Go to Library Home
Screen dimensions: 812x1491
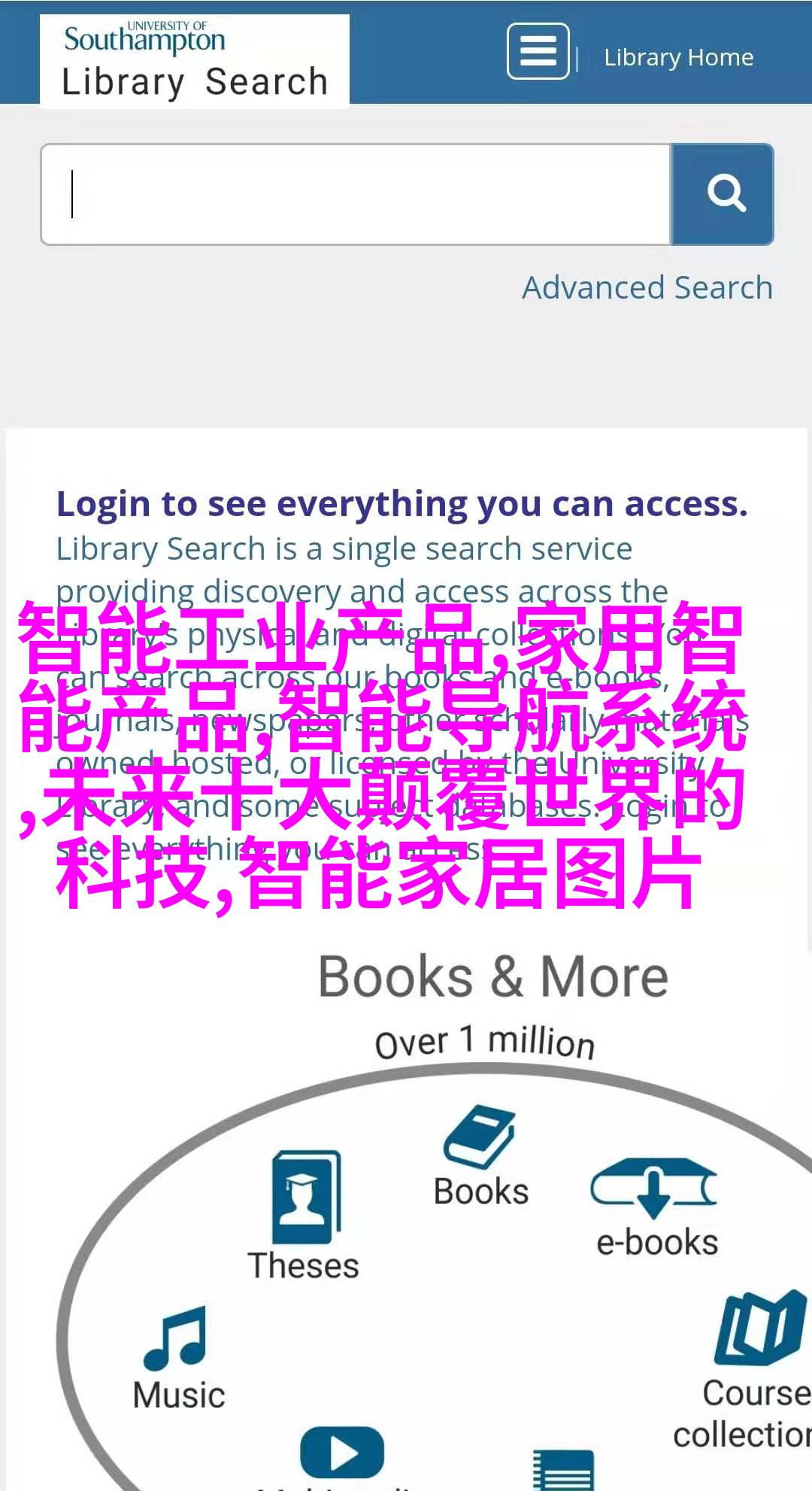coord(678,57)
